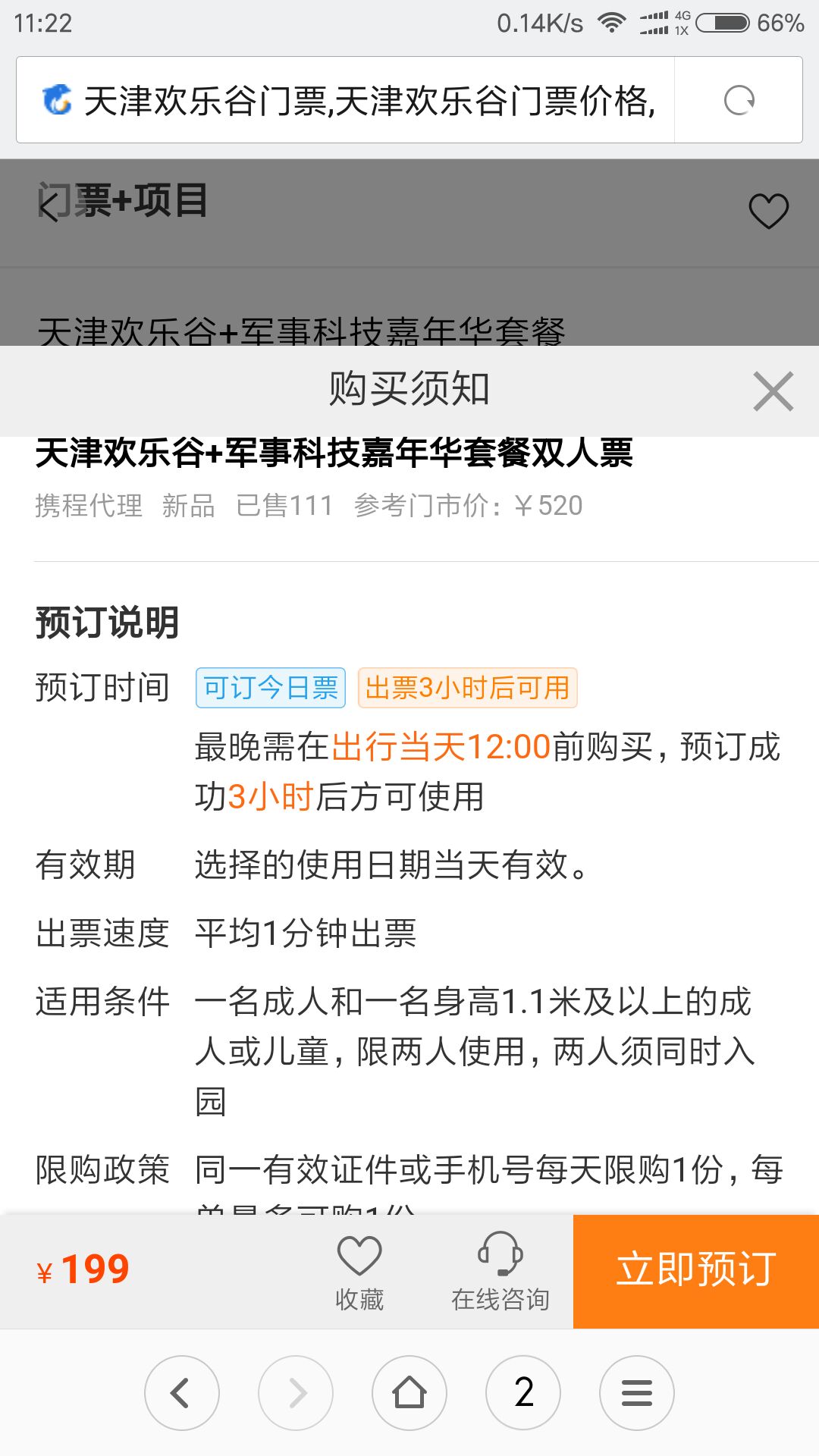Tap the browser address bar

point(356,100)
